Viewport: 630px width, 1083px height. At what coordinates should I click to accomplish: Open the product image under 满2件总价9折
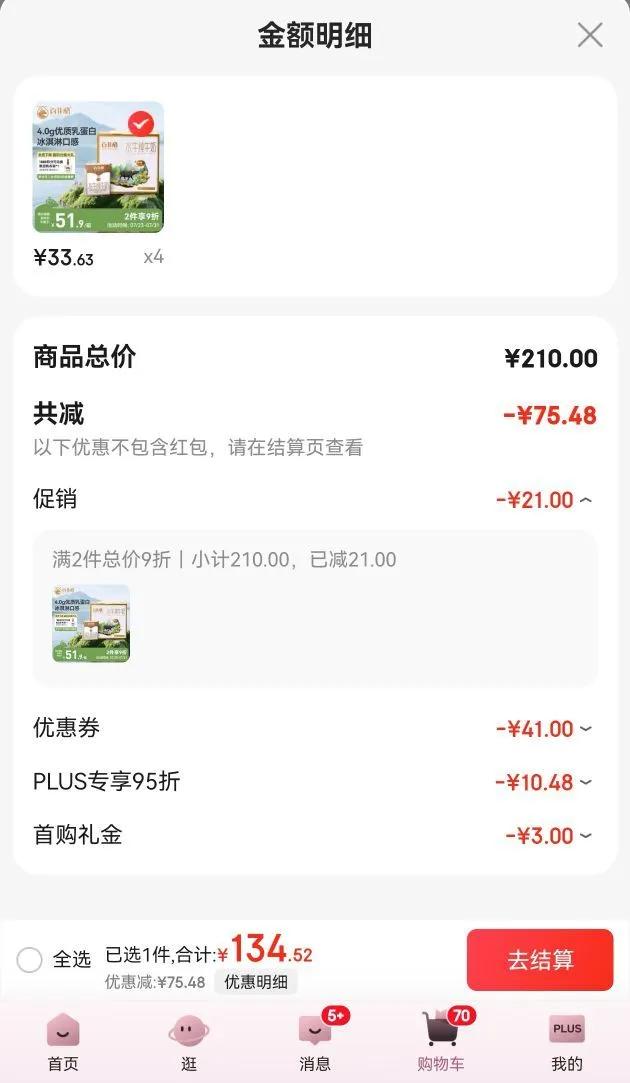tap(91, 624)
